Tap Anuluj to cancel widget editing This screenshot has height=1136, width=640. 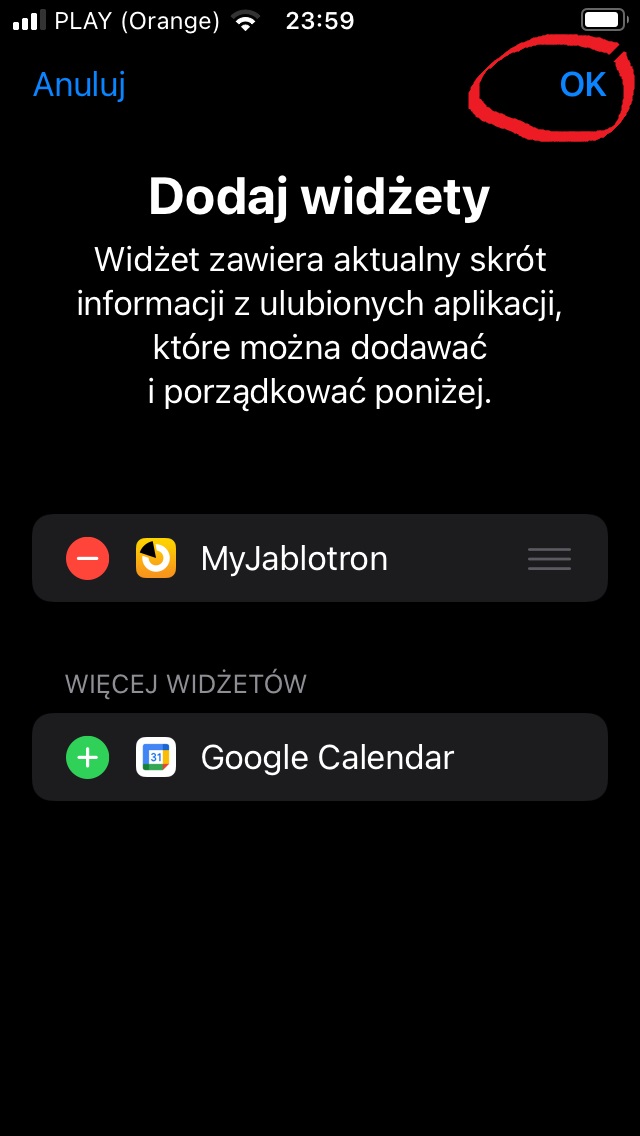click(79, 85)
